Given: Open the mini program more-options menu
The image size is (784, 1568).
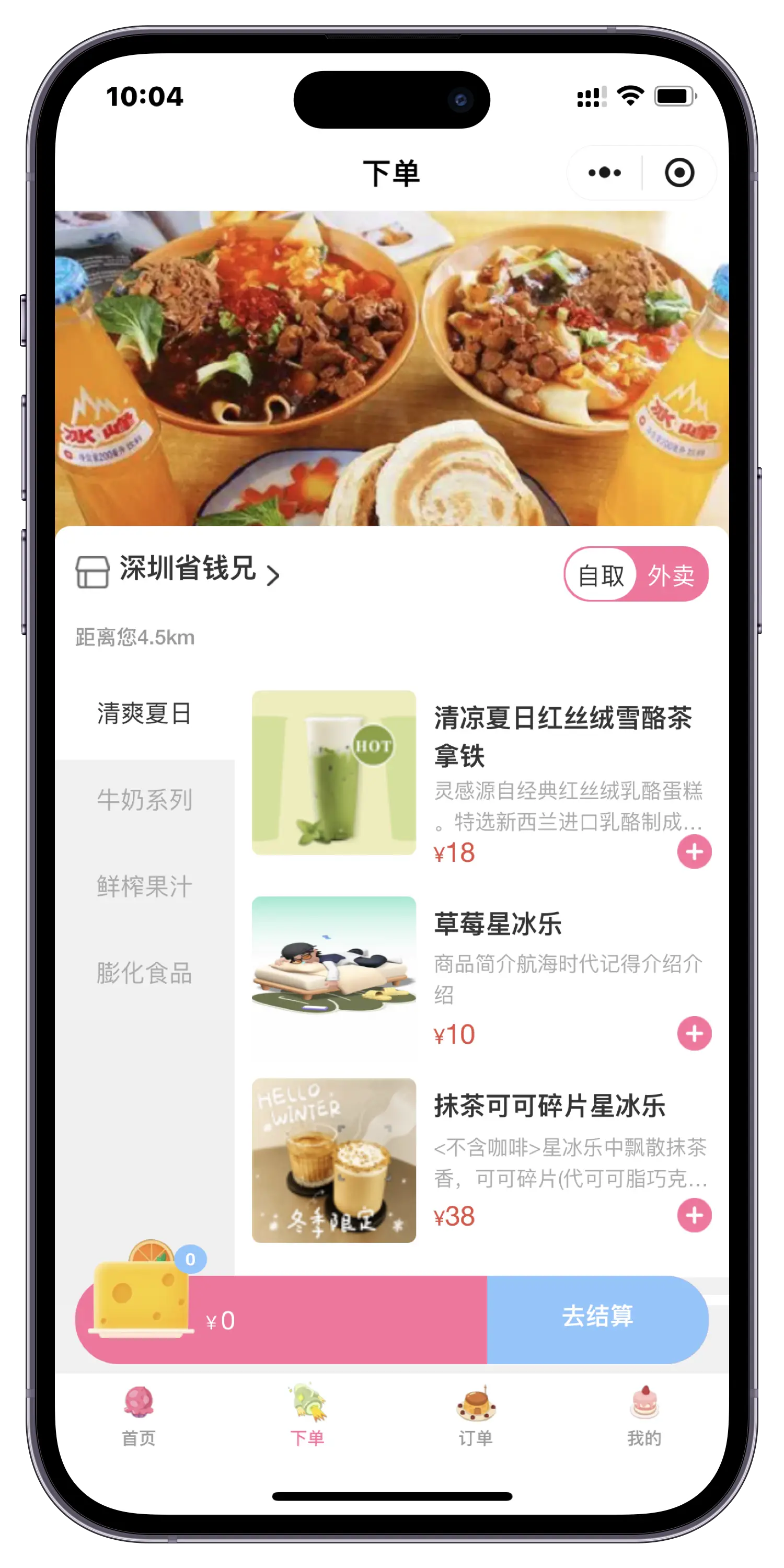Looking at the screenshot, I should point(604,173).
